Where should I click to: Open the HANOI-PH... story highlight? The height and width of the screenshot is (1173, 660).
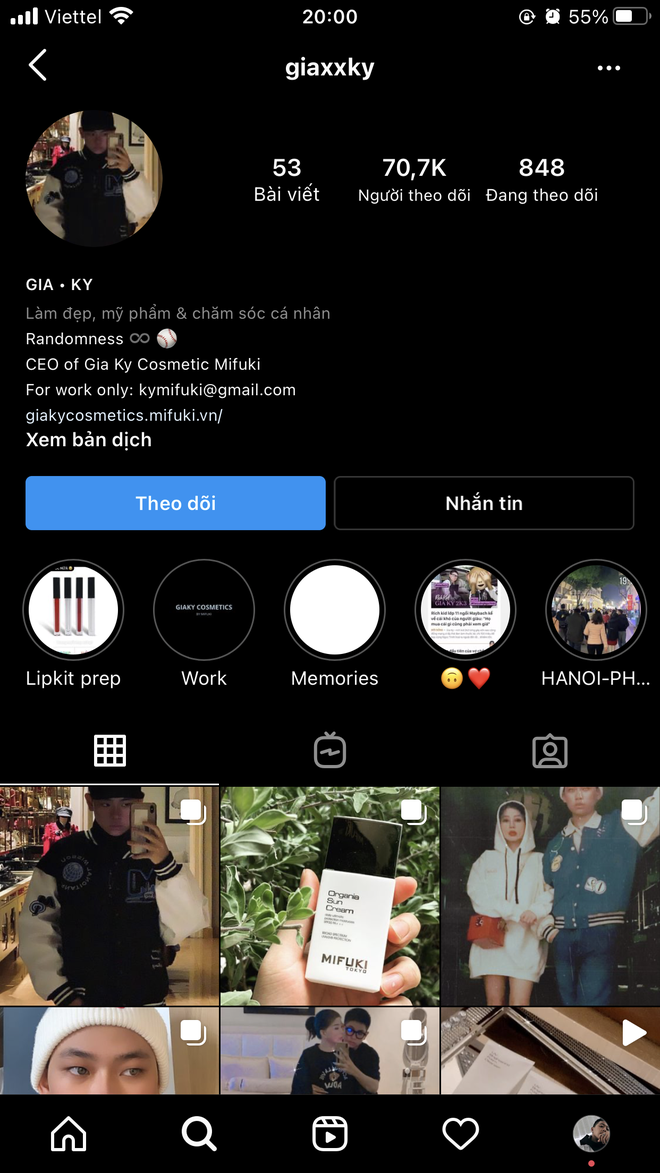tap(595, 610)
